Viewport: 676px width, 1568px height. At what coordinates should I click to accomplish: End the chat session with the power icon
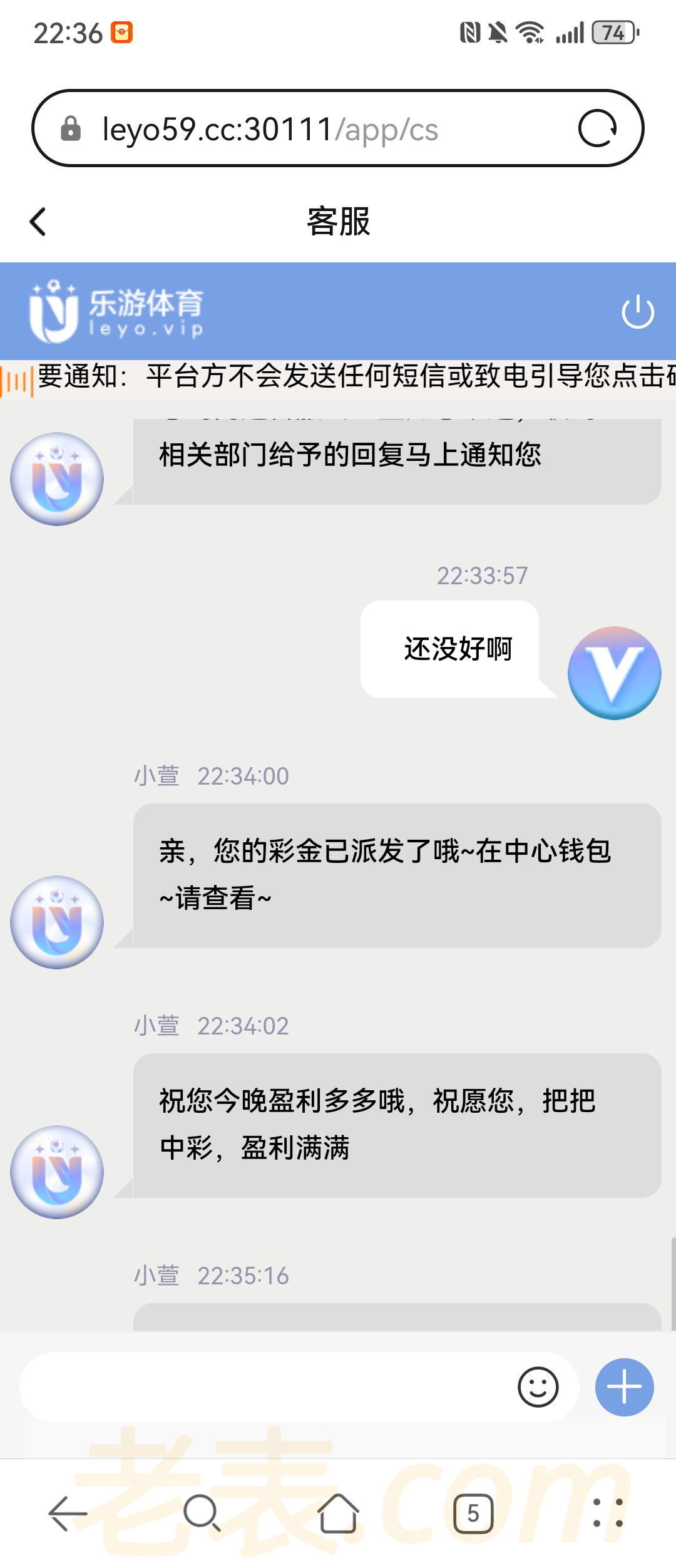point(637,312)
